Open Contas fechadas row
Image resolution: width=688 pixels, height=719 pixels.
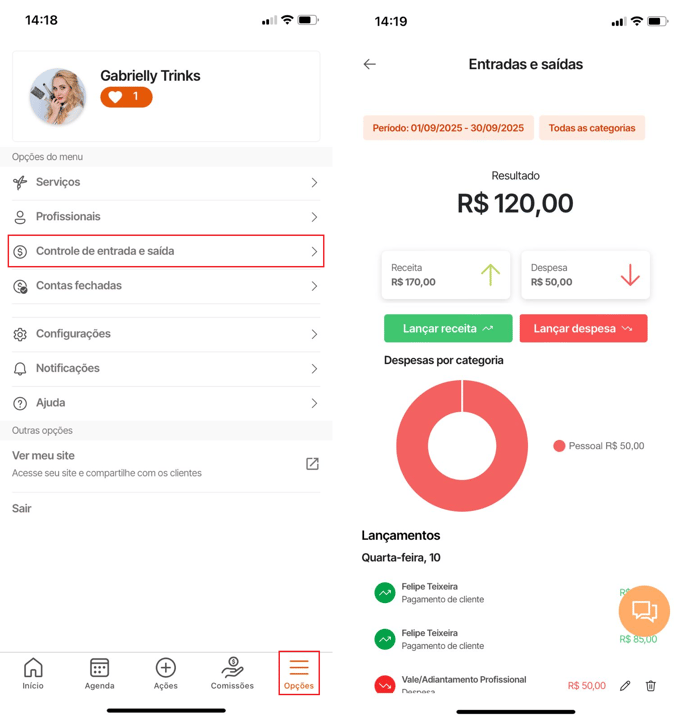point(165,286)
